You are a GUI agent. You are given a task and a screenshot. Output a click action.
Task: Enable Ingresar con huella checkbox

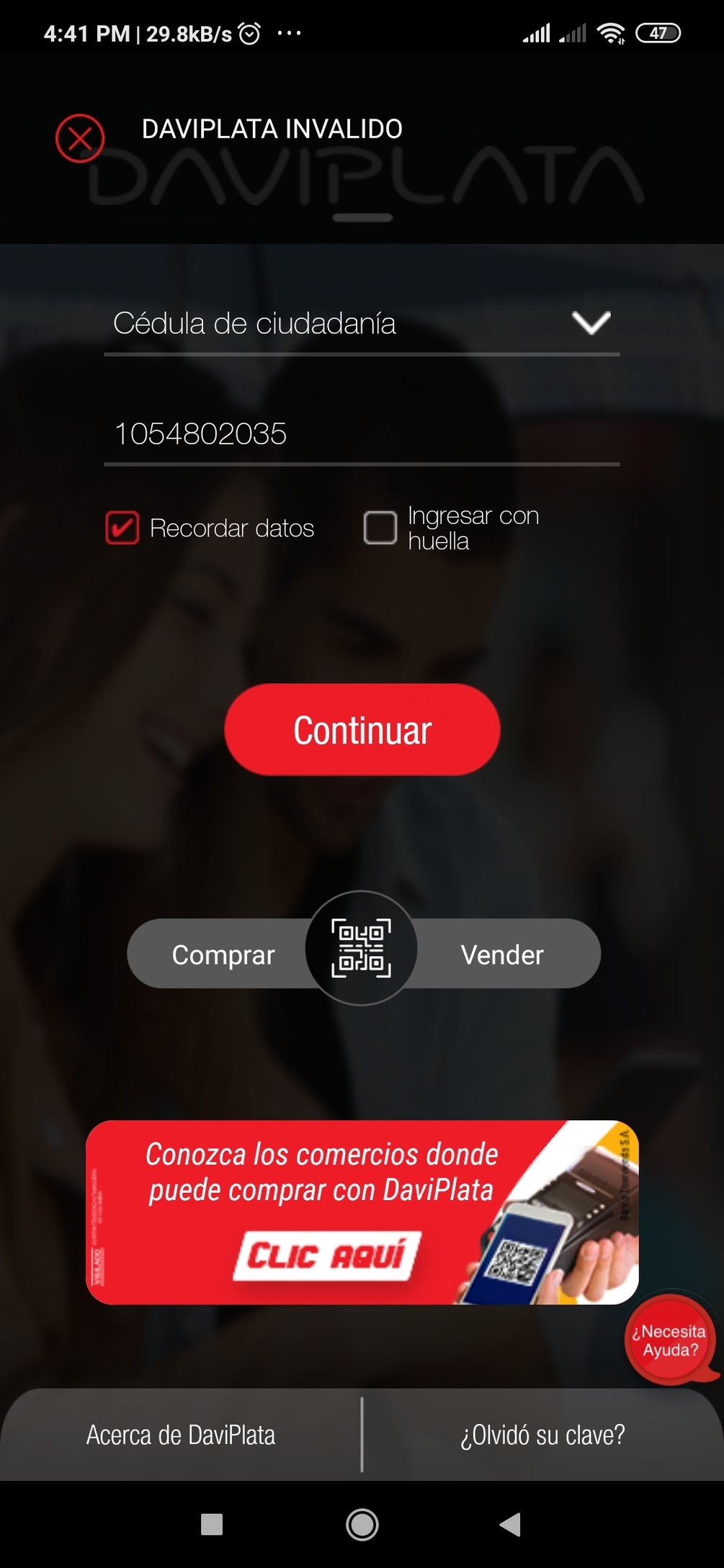(x=380, y=528)
